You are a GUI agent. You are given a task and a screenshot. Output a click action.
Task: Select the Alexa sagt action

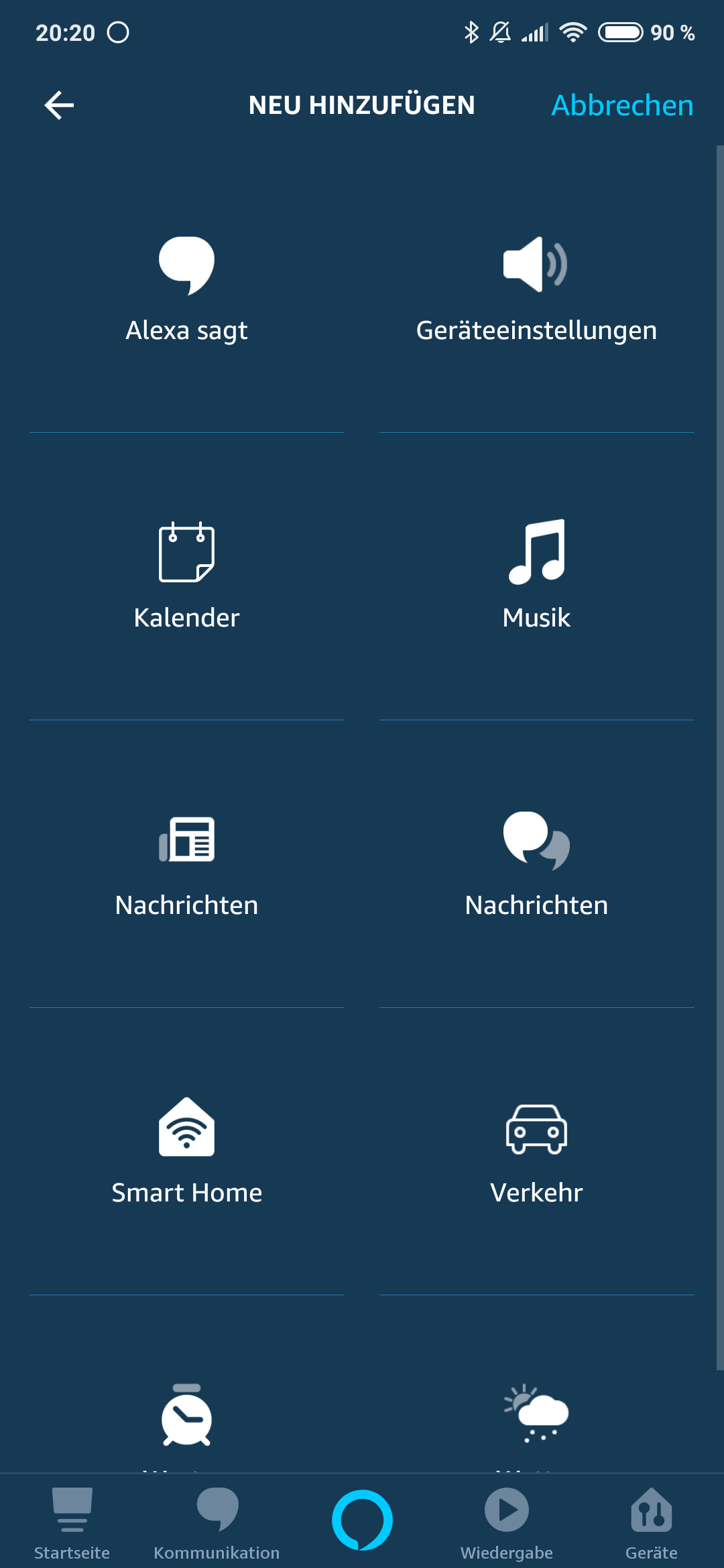pos(186,289)
